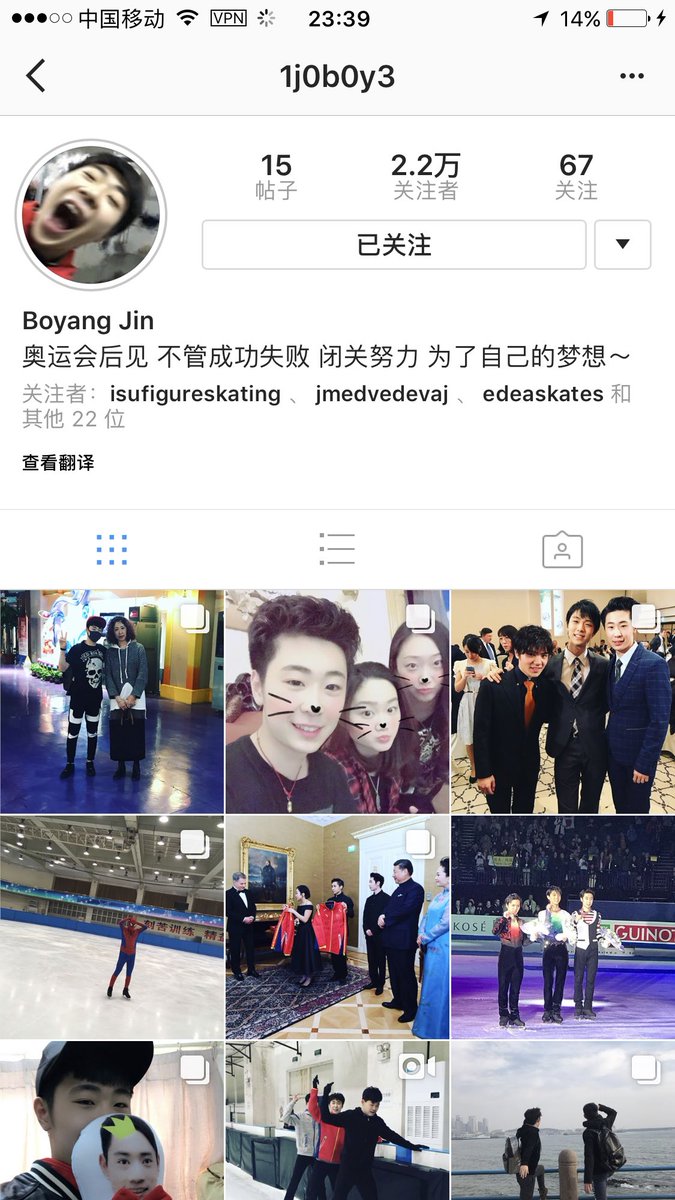The width and height of the screenshot is (675, 1200).
Task: Open the video post in the bottom row
Action: coord(337,1120)
